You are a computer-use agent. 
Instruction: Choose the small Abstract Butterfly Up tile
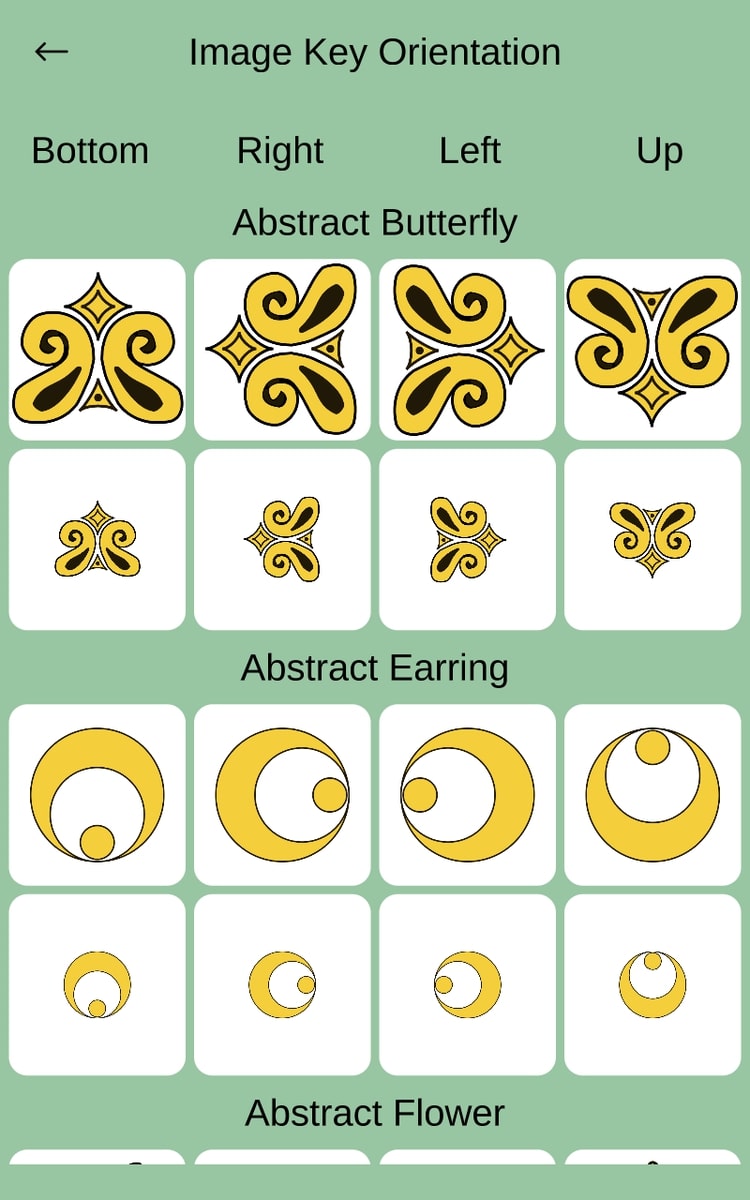pos(652,539)
